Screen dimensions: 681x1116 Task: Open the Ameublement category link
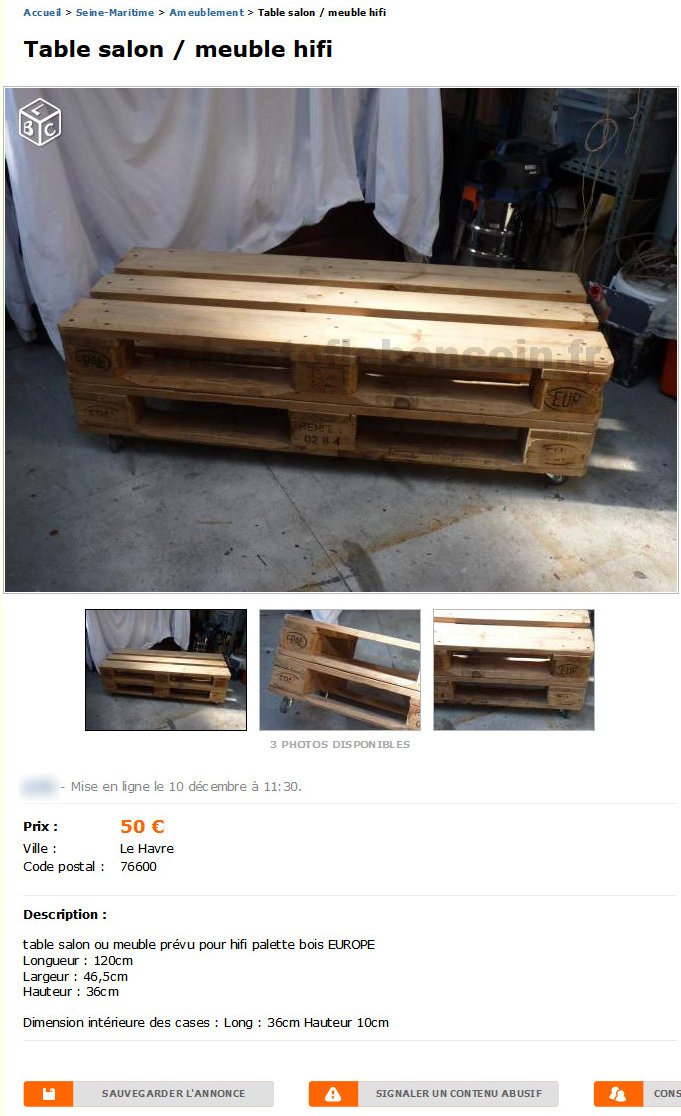pos(206,12)
